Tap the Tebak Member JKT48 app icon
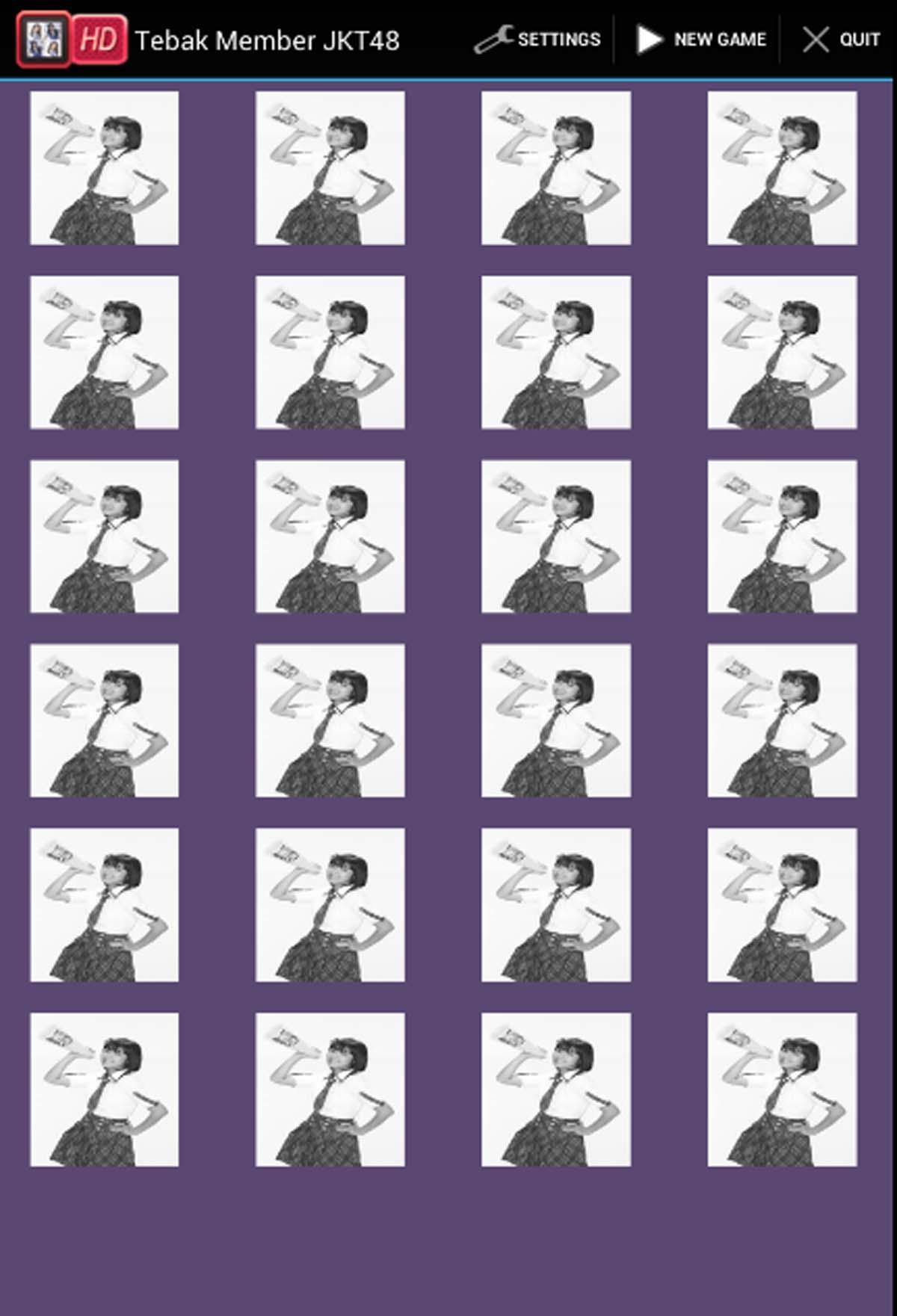The width and height of the screenshot is (897, 1316). point(43,40)
